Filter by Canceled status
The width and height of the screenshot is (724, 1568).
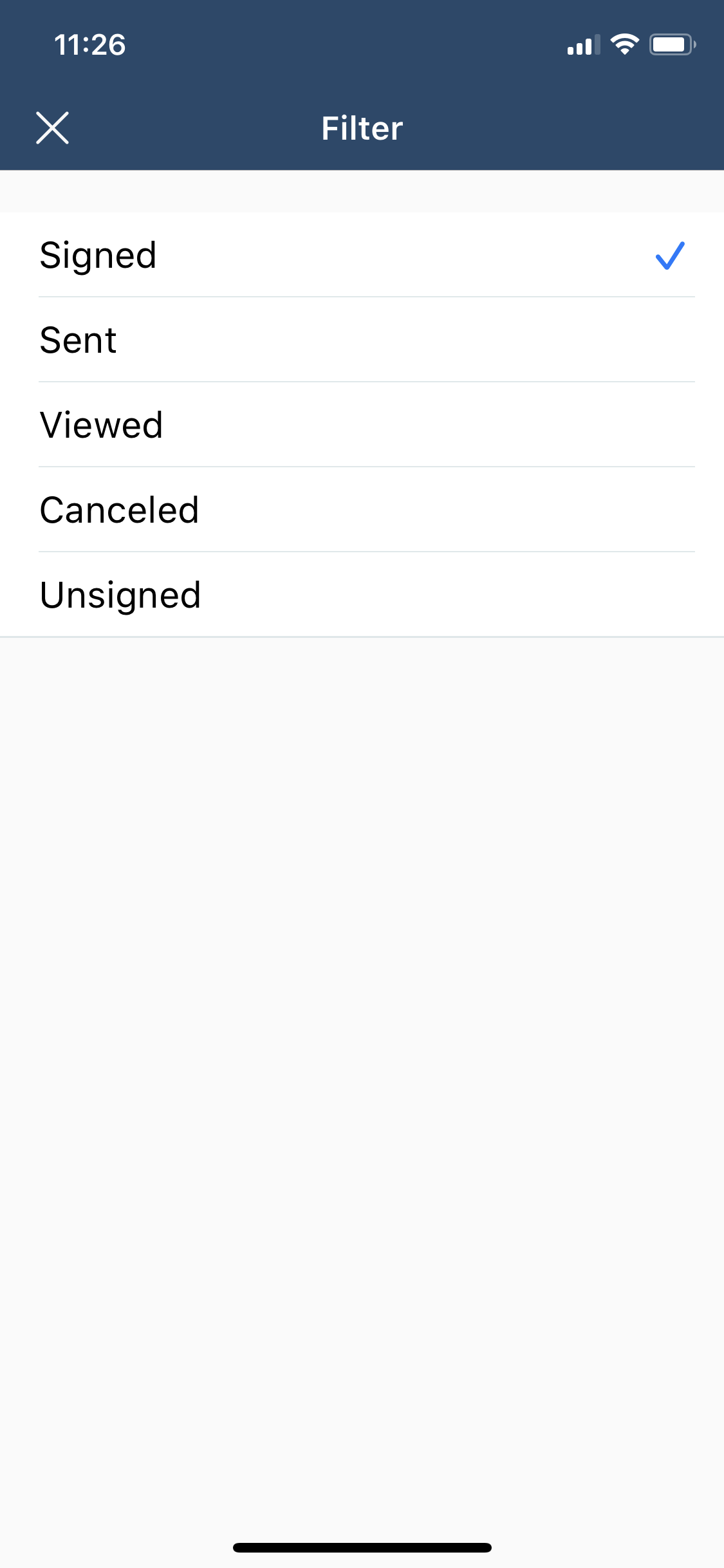tap(362, 510)
